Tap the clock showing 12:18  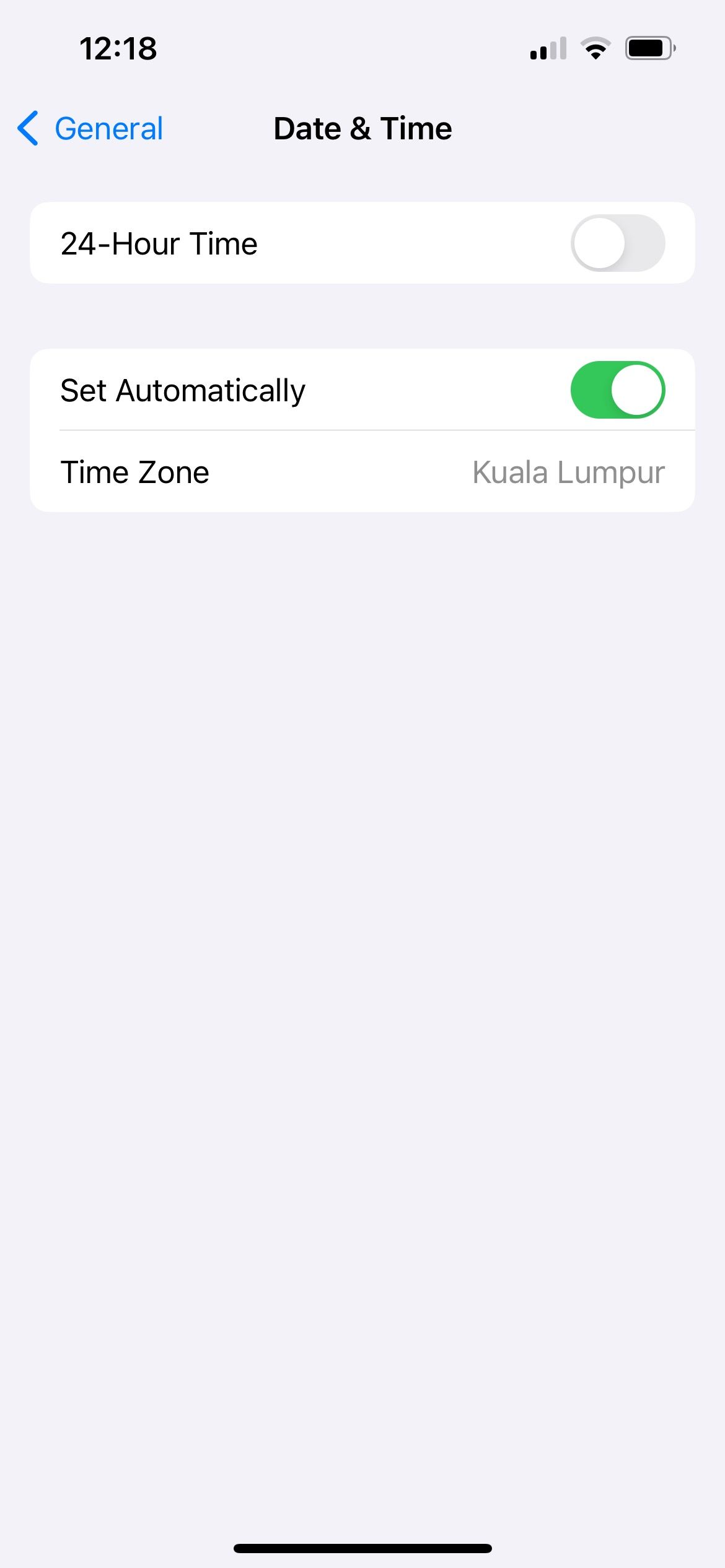(119, 49)
